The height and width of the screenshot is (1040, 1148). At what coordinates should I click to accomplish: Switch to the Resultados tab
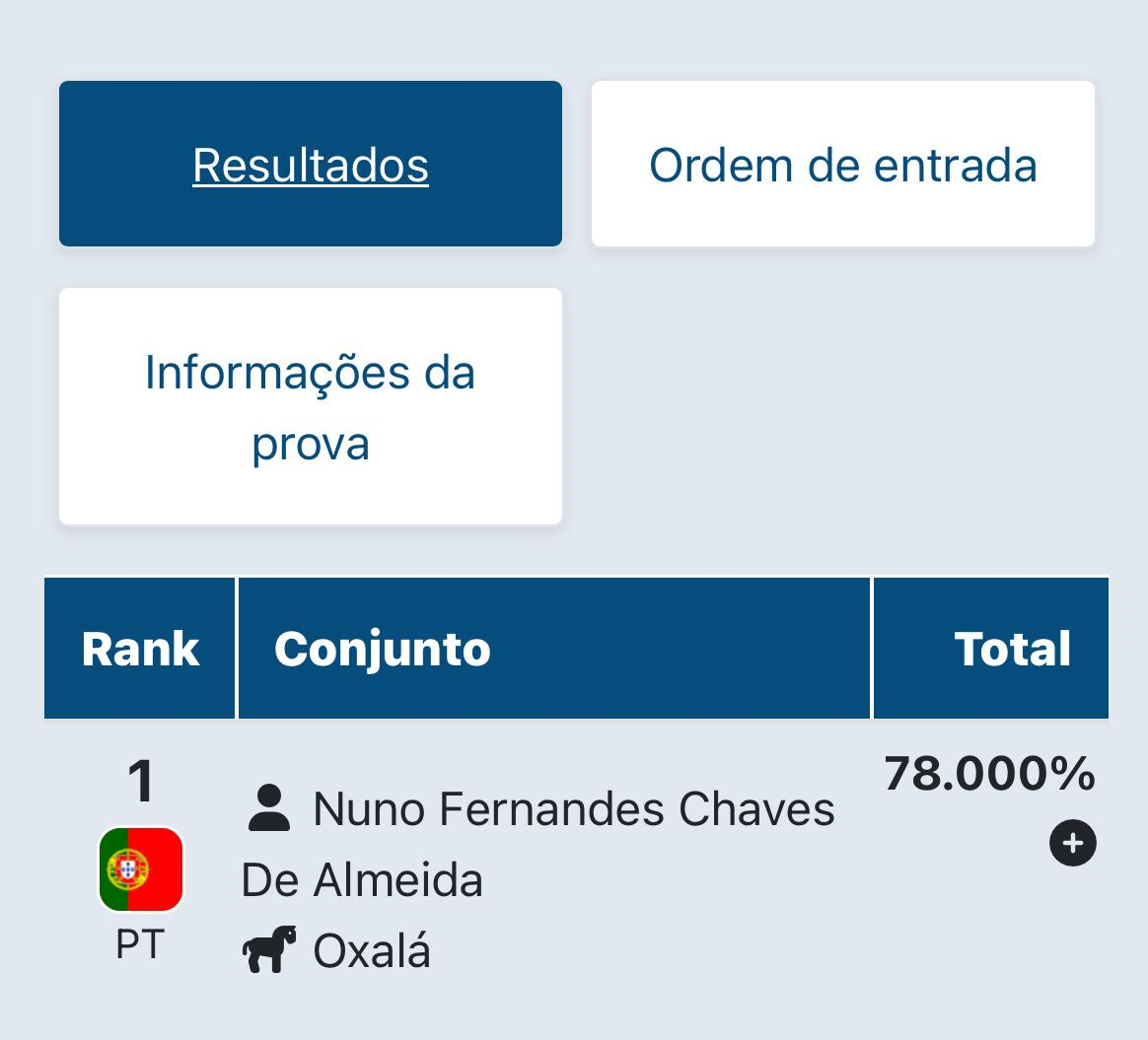[x=310, y=164]
